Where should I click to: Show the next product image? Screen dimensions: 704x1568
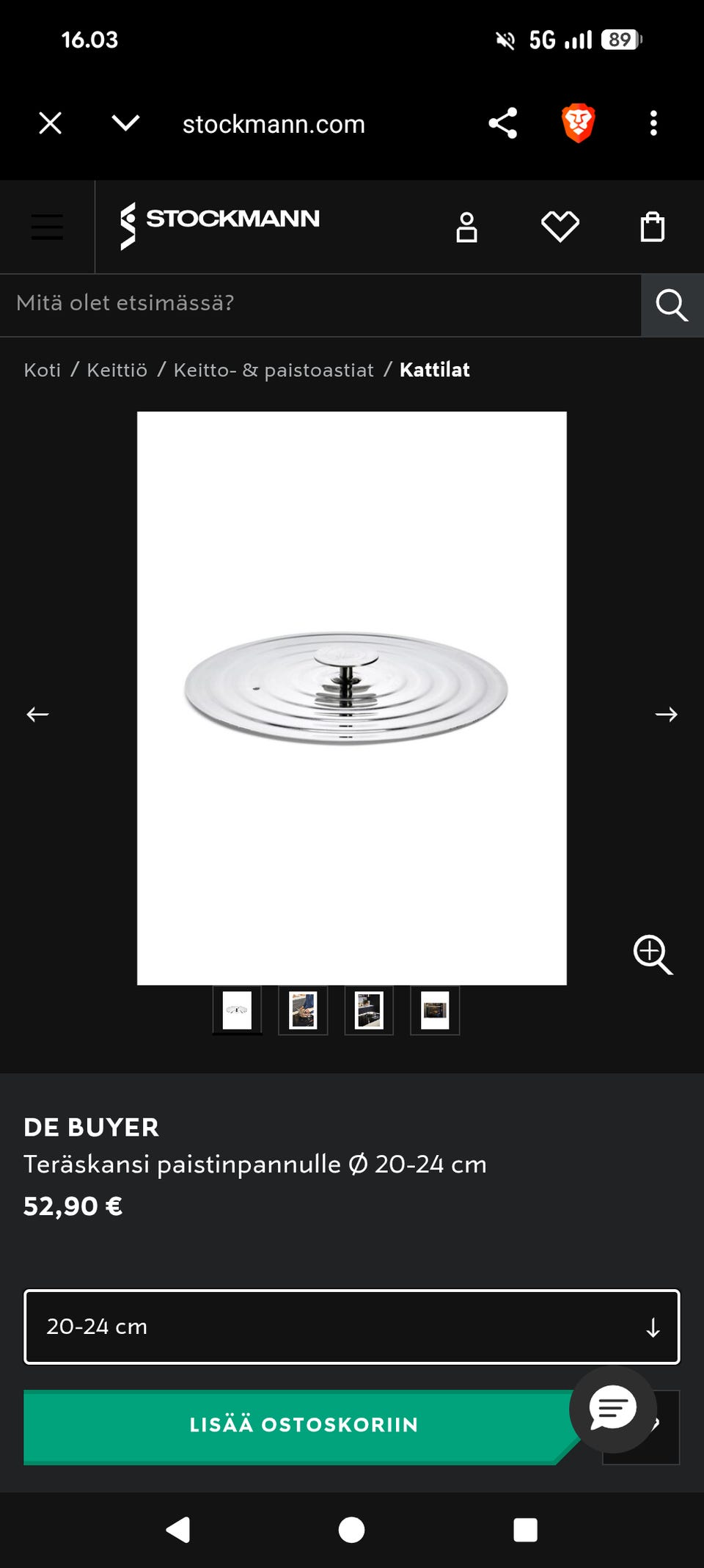coord(666,714)
